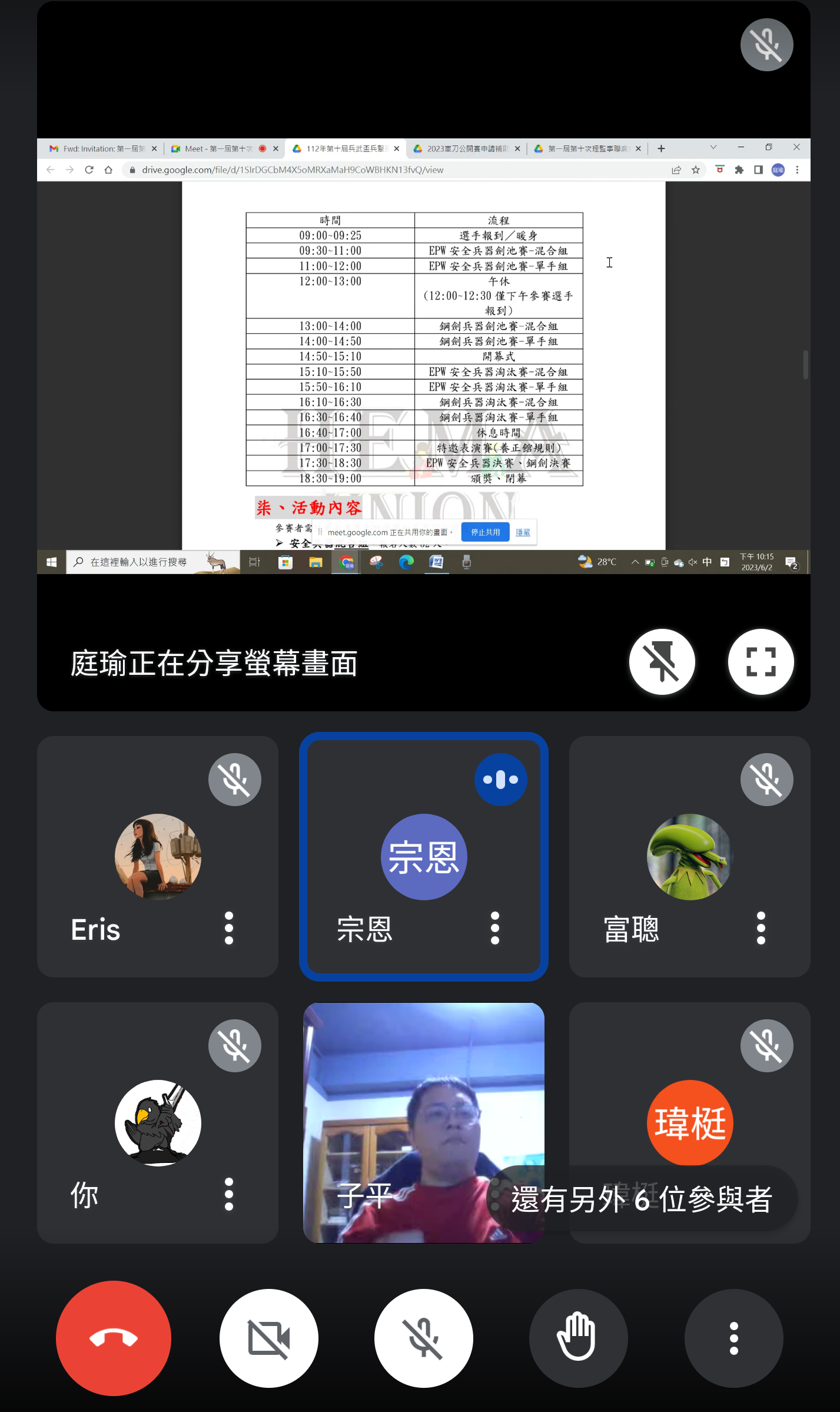View the shared screen in fullscreen
The image size is (840, 1412).
[761, 662]
